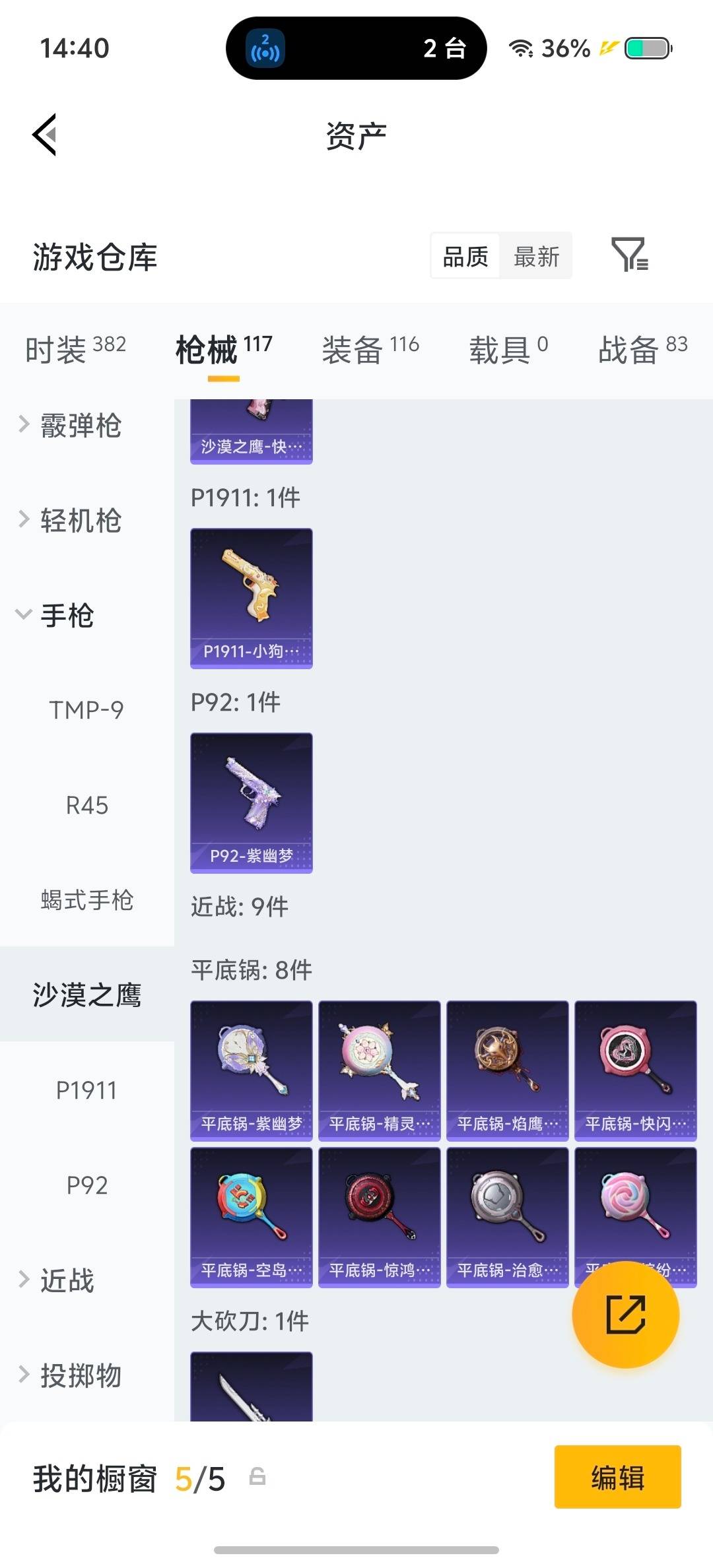The image size is (713, 1568).
Task: Collapse the 手枪 category
Action: pos(68,616)
